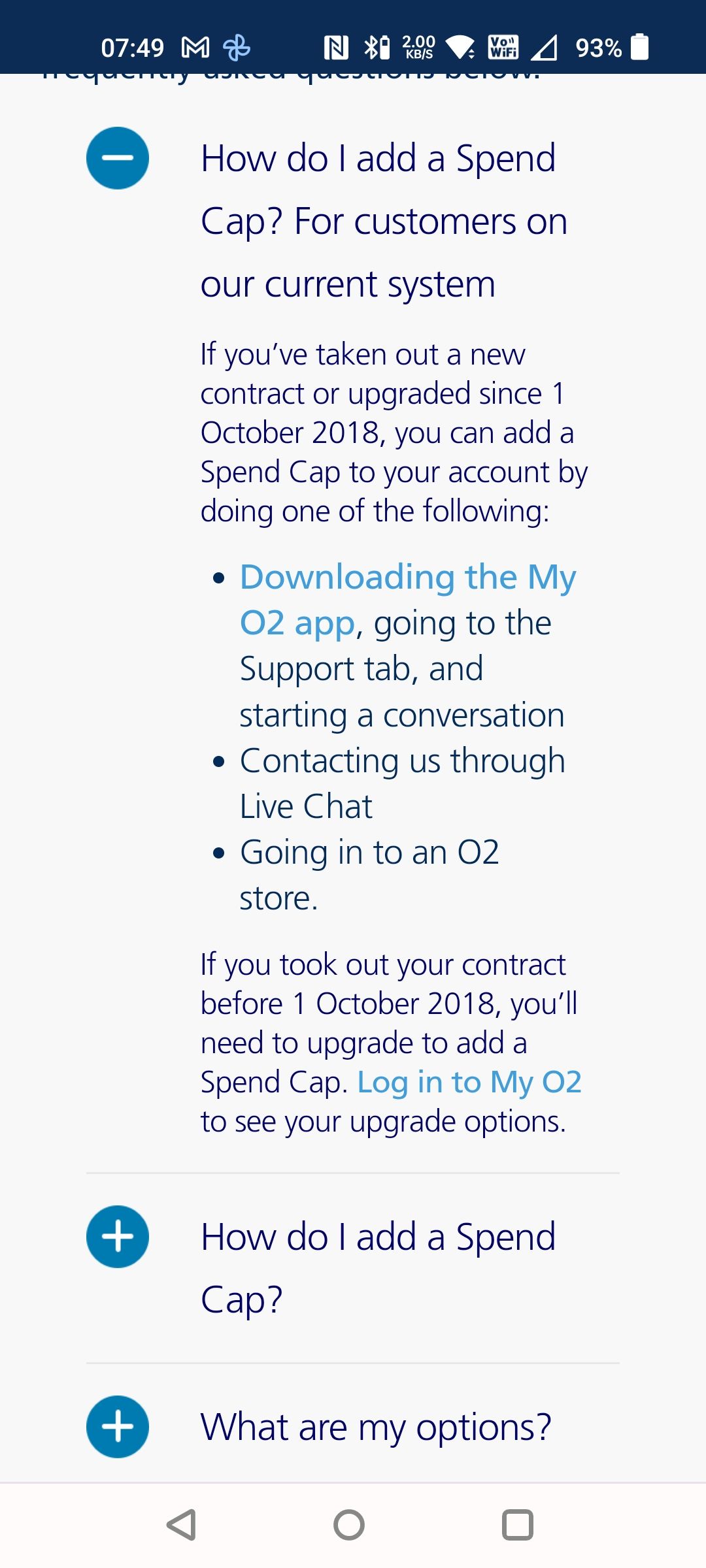Image resolution: width=706 pixels, height=1568 pixels.
Task: Tap the clock showing 07:49
Action: 133,47
